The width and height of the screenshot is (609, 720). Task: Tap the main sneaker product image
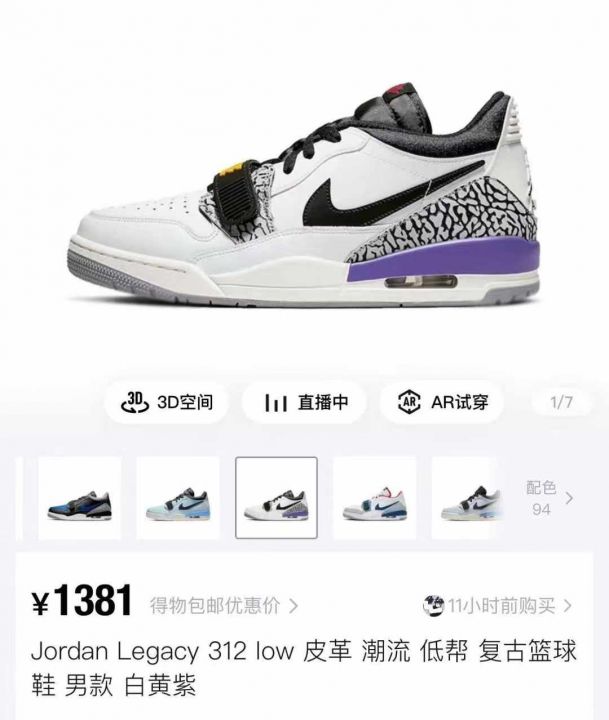(x=304, y=200)
